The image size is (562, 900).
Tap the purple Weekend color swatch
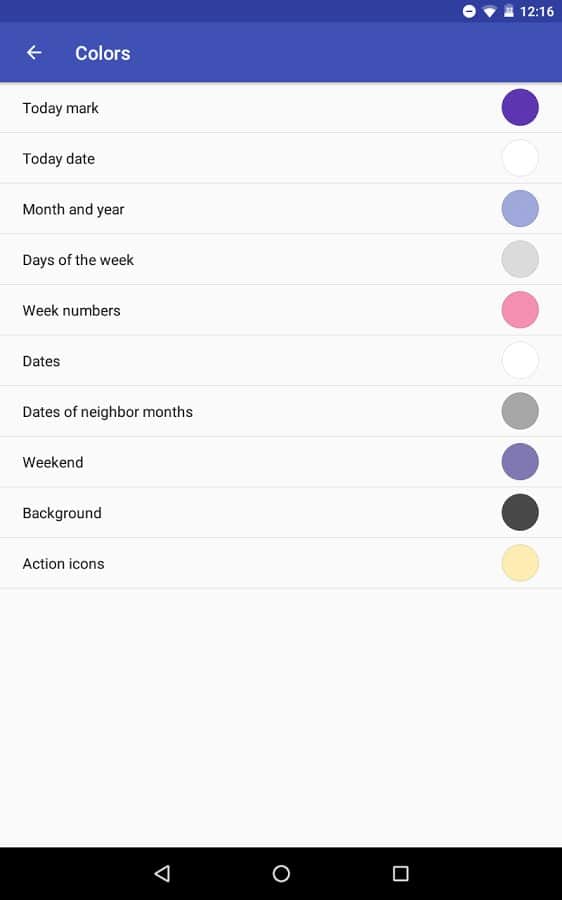[x=520, y=461]
